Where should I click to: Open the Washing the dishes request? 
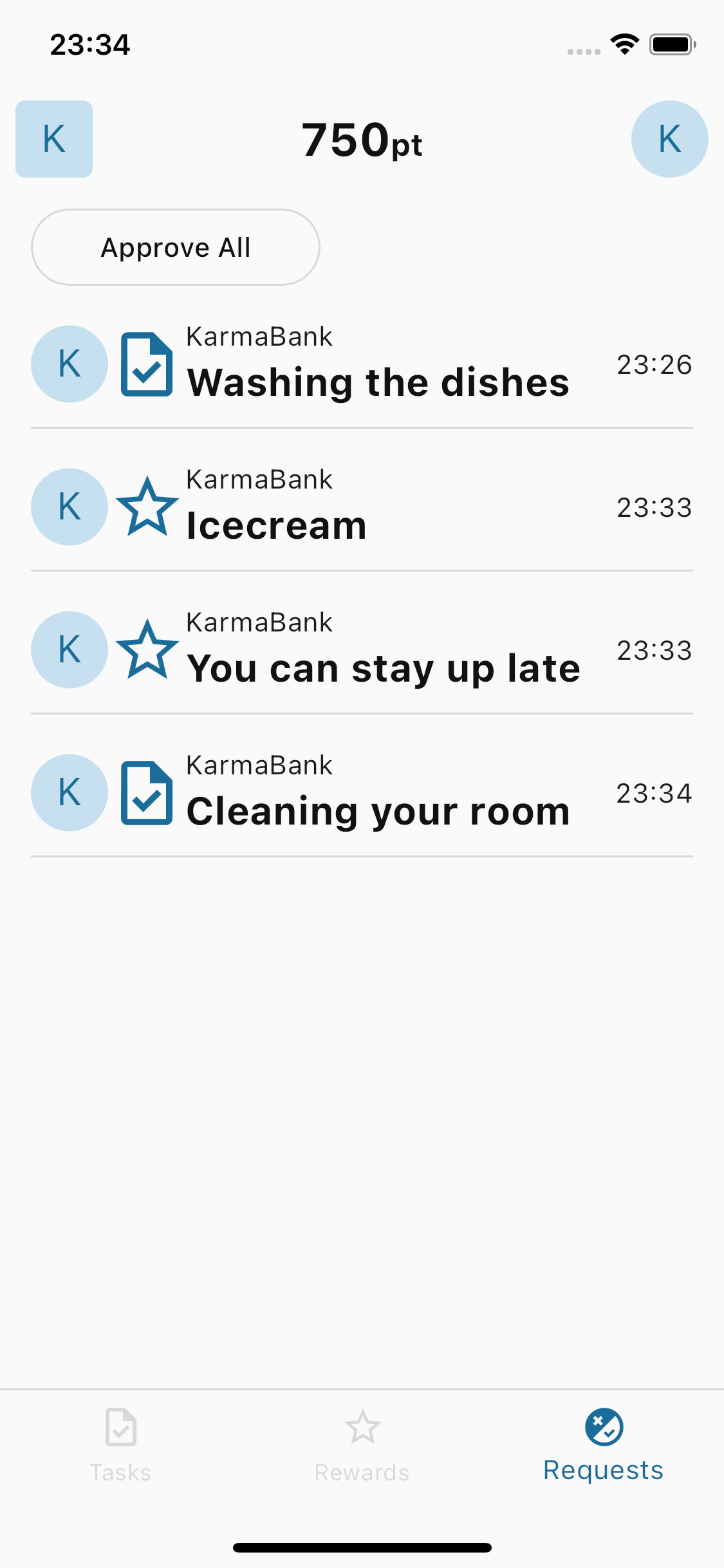tap(377, 381)
